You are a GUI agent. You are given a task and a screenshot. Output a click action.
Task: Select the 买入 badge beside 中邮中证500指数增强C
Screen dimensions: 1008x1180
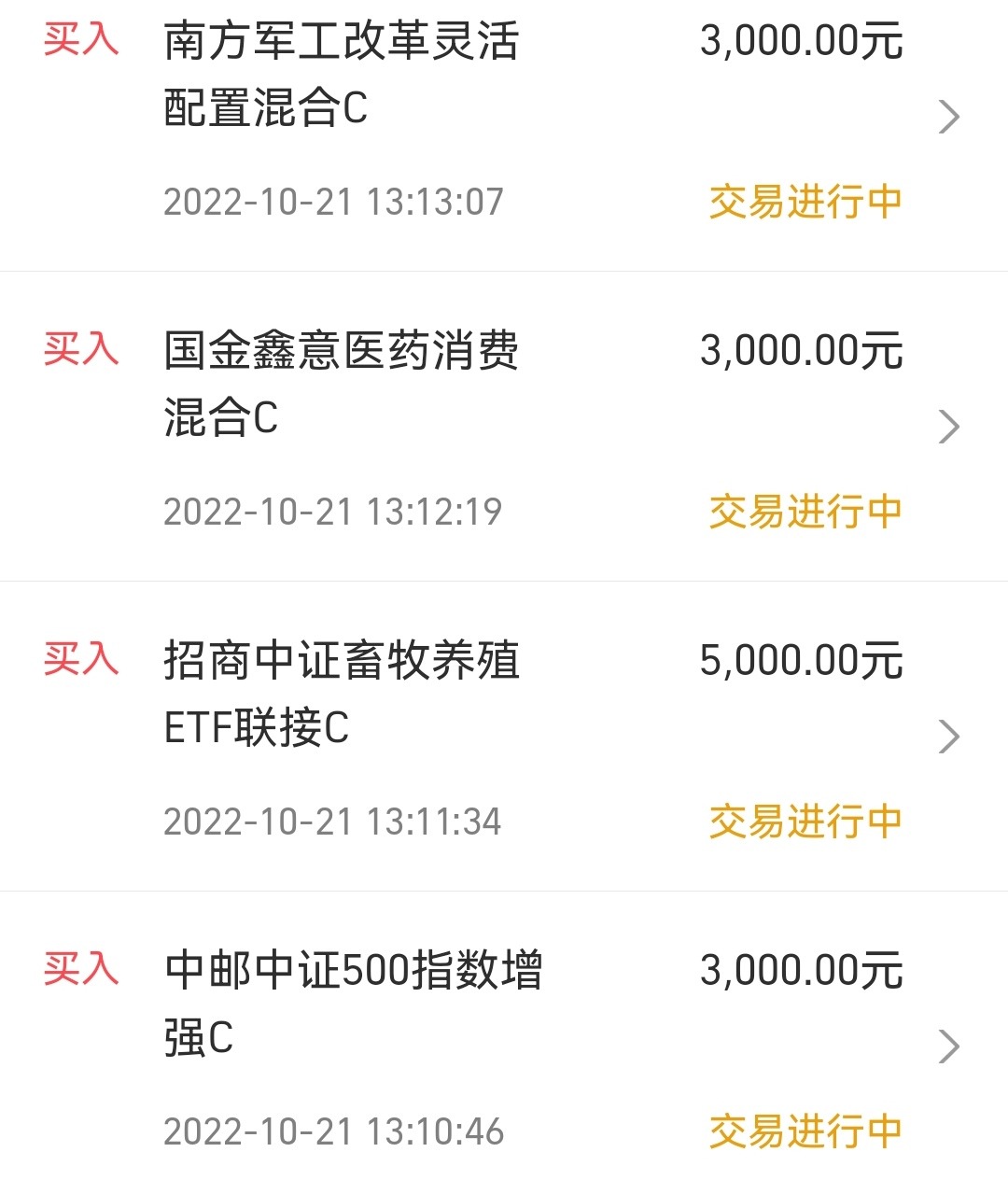(x=82, y=971)
